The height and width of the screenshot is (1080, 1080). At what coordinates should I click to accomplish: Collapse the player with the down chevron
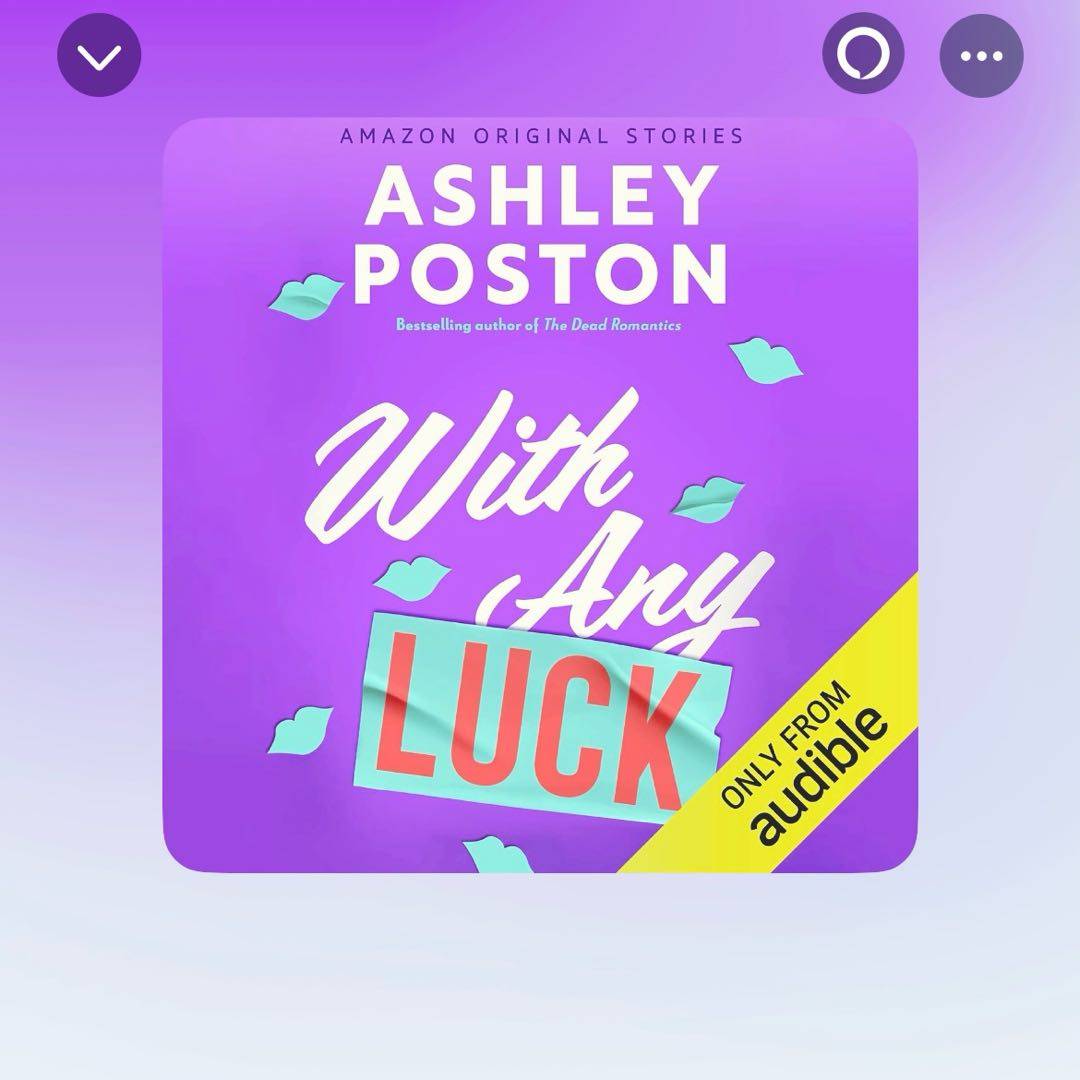99,56
